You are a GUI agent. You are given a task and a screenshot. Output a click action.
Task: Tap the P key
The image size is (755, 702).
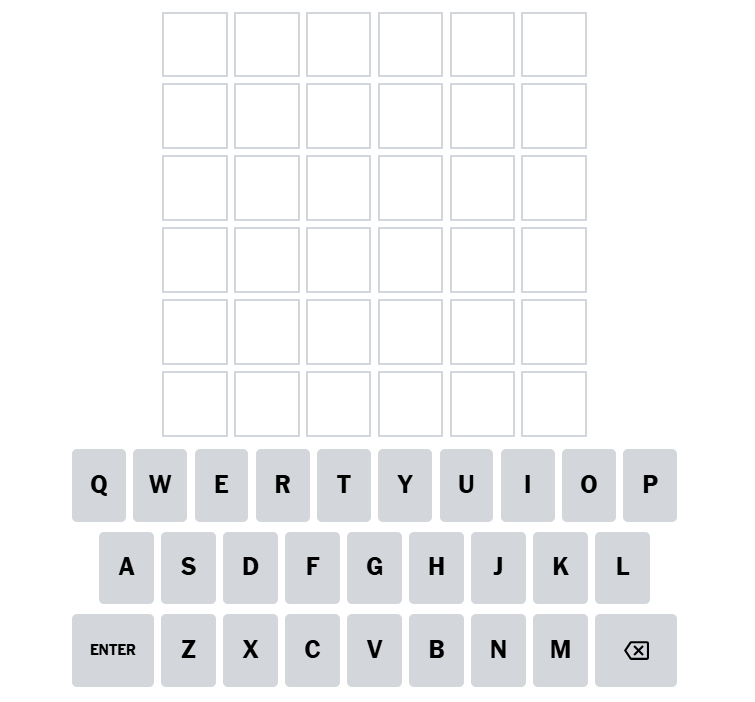(650, 485)
